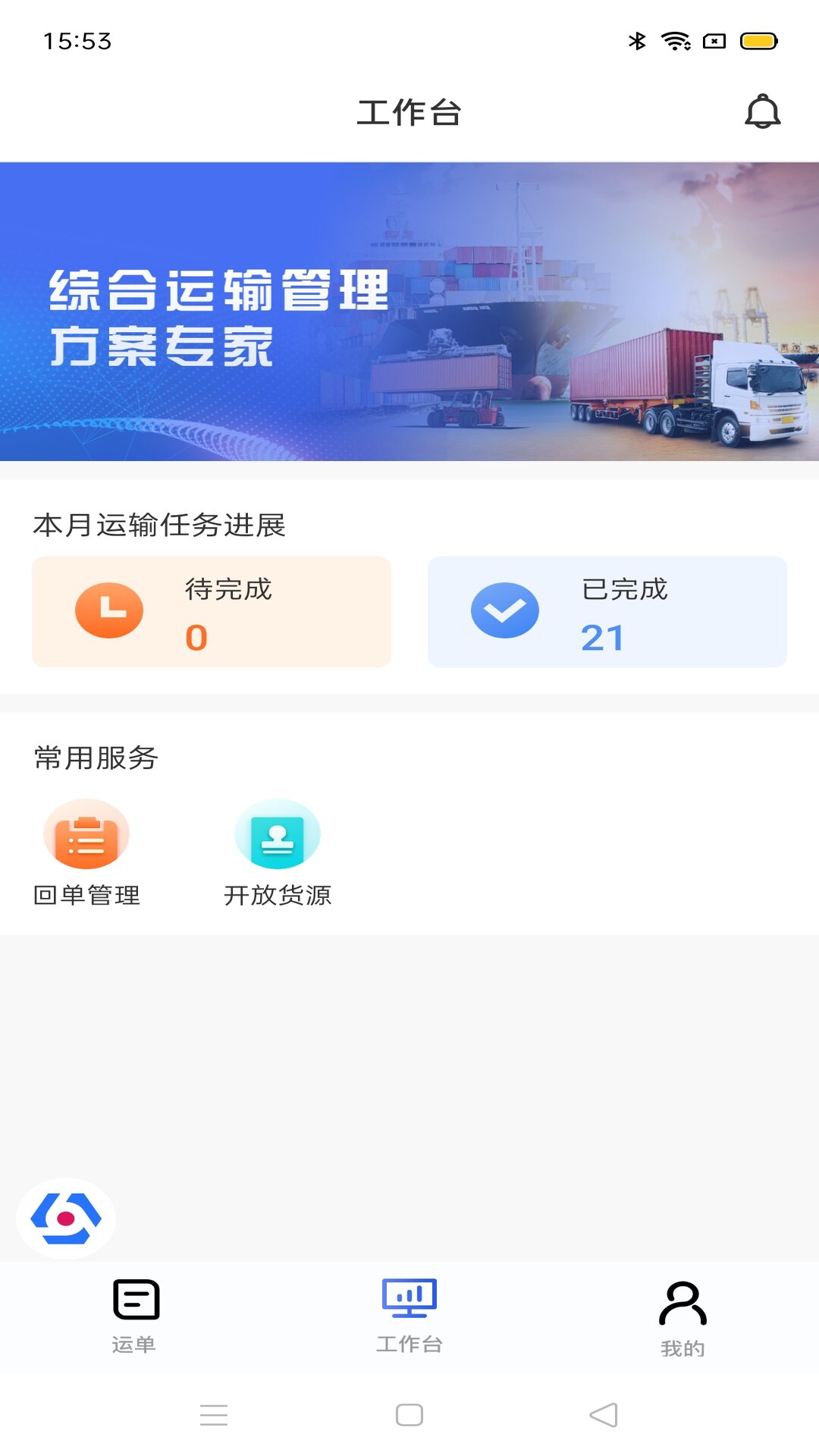Open the 开放货源 open cargo source icon
This screenshot has height=1456, width=819.
[x=278, y=833]
